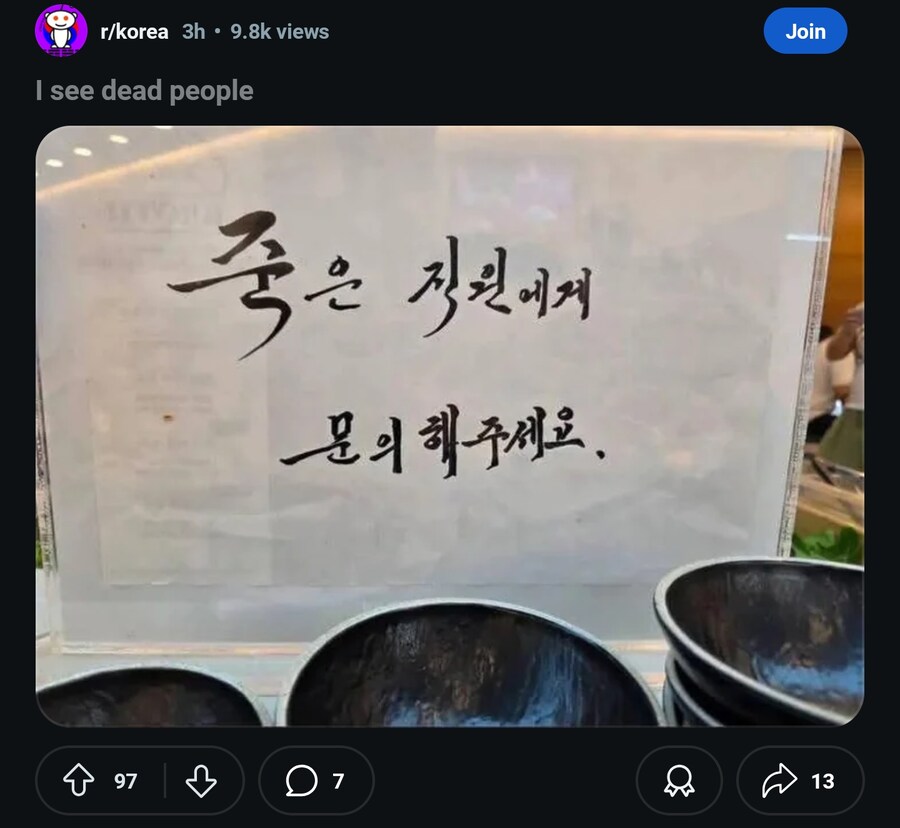The width and height of the screenshot is (900, 828).
Task: Open the 'I see dead people' post
Action: coord(145,91)
